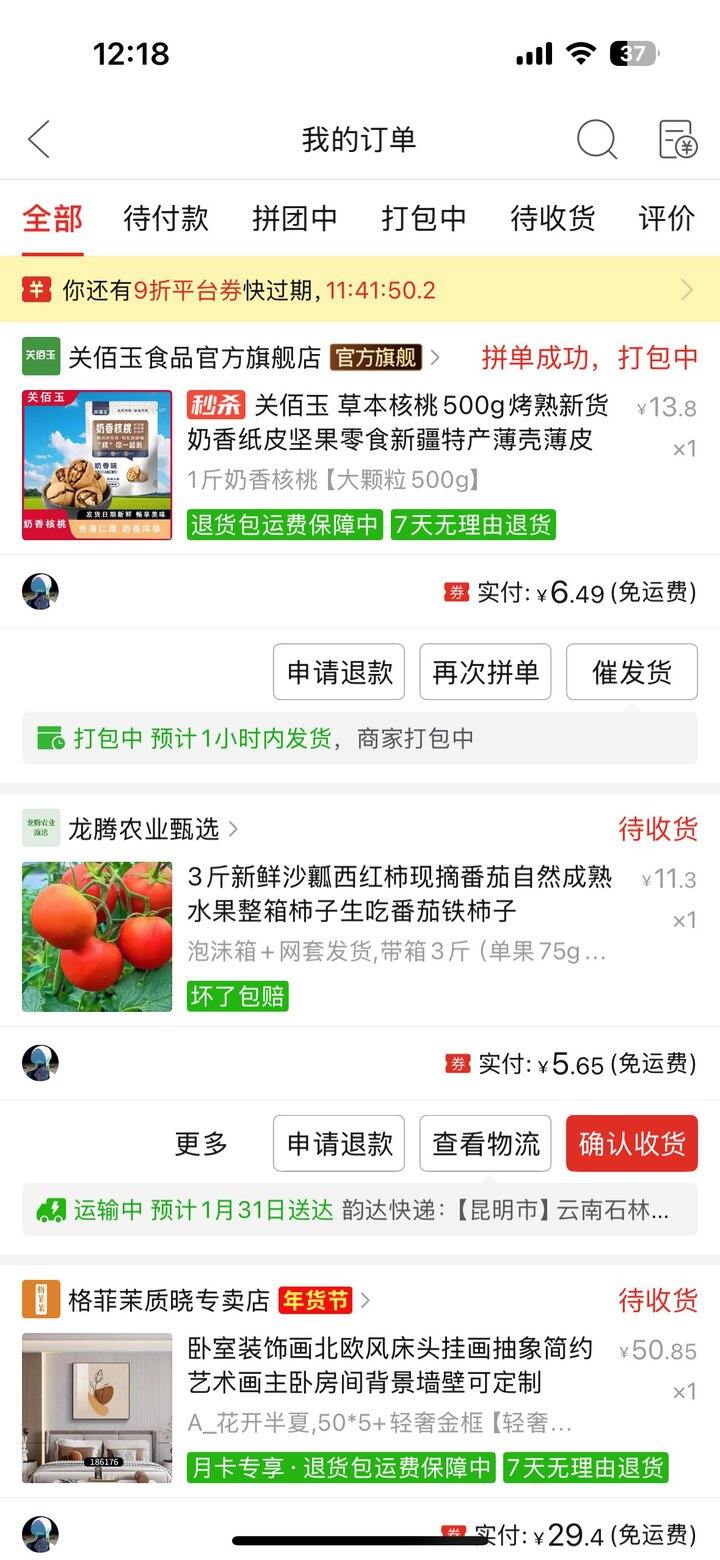Switch to the 拼团中 tab

pyautogui.click(x=294, y=218)
